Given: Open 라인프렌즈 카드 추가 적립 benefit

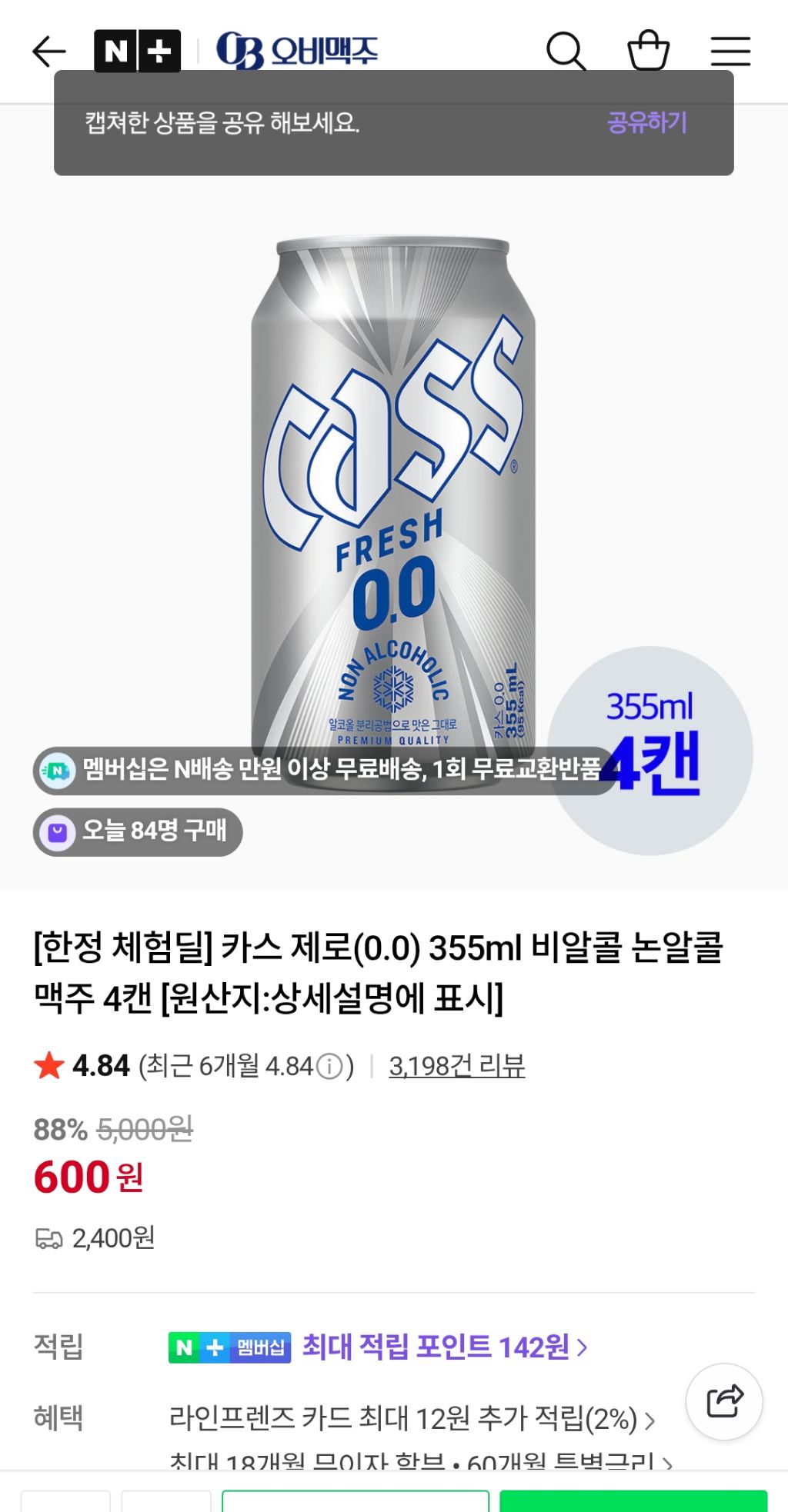Looking at the screenshot, I should point(412,1419).
